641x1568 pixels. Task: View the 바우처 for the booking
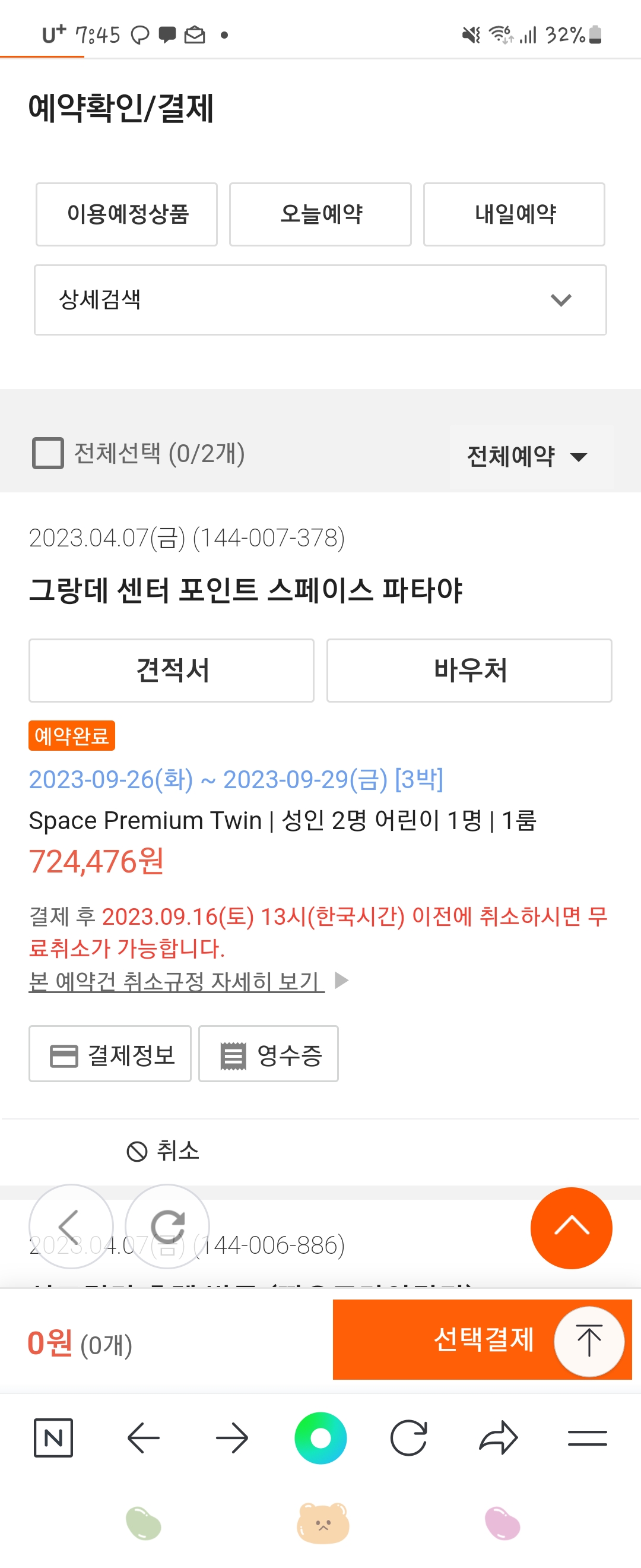(469, 670)
